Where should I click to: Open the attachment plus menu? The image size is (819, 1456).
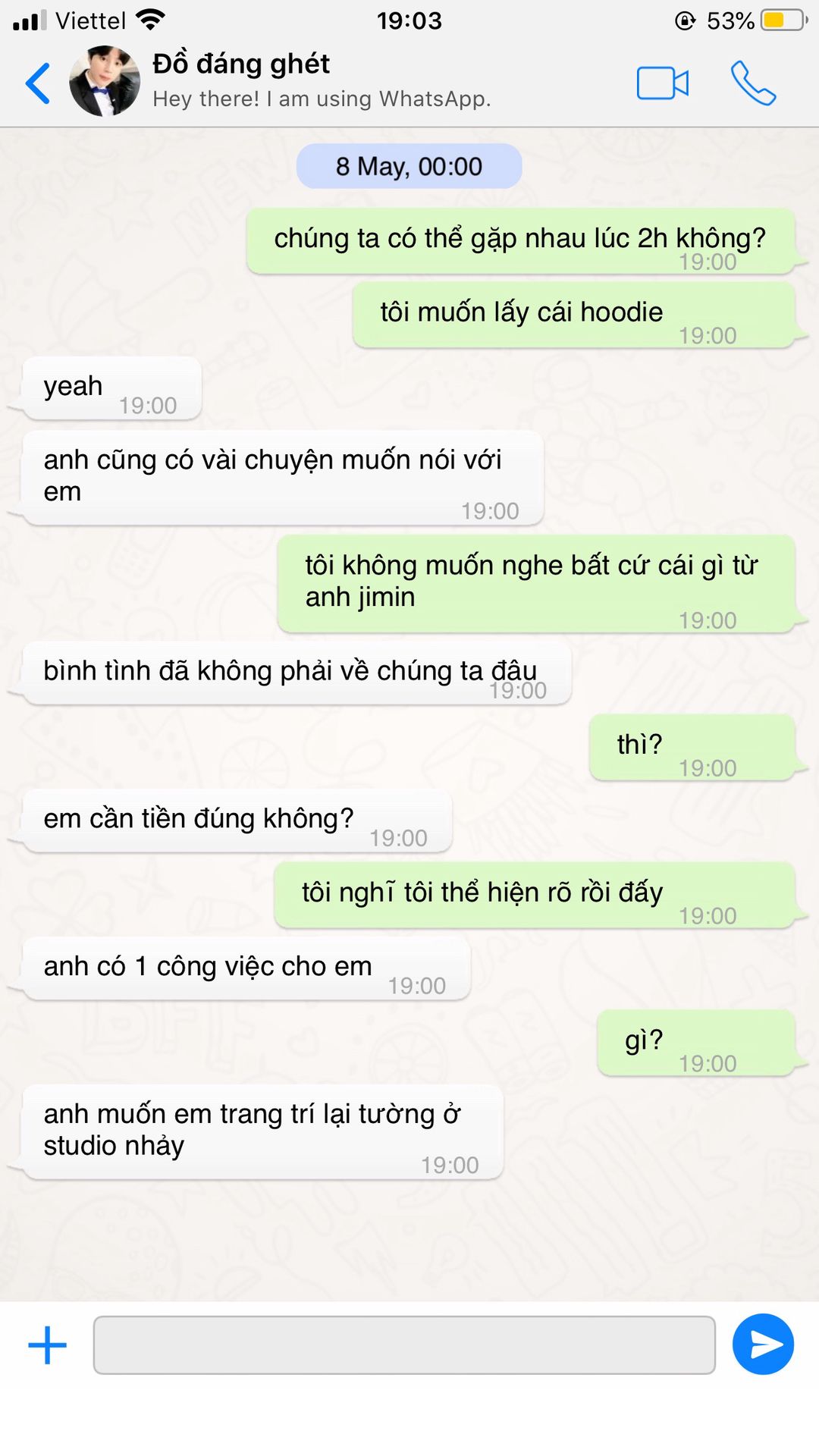click(47, 1345)
